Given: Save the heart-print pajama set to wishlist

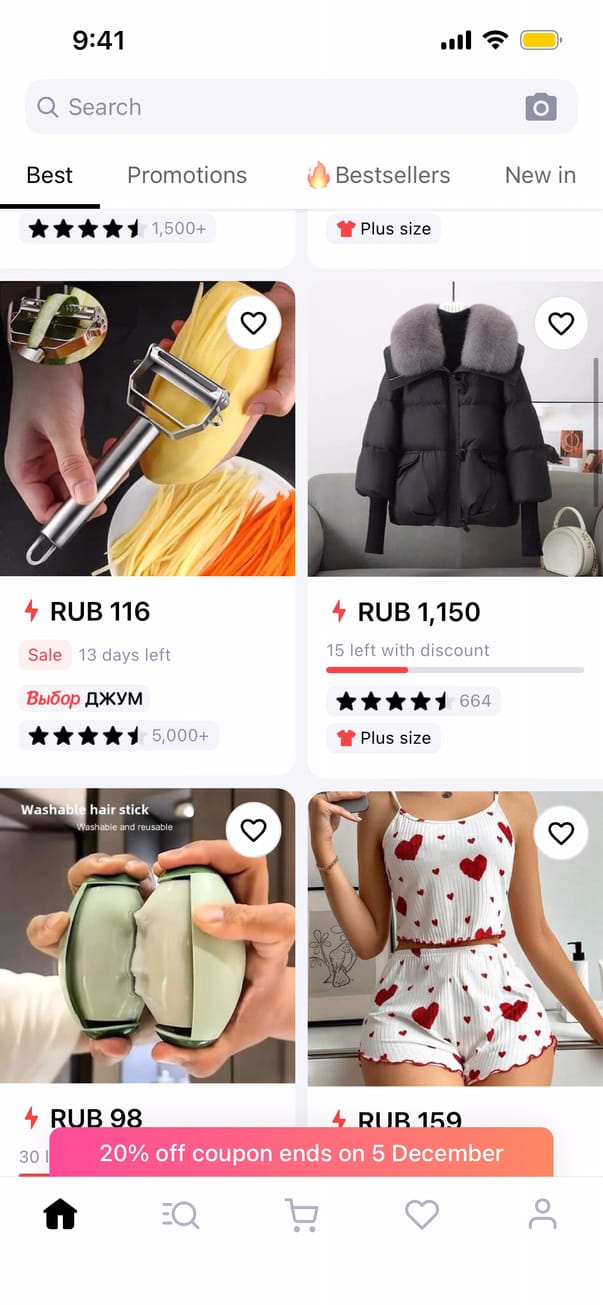Looking at the screenshot, I should click(561, 833).
